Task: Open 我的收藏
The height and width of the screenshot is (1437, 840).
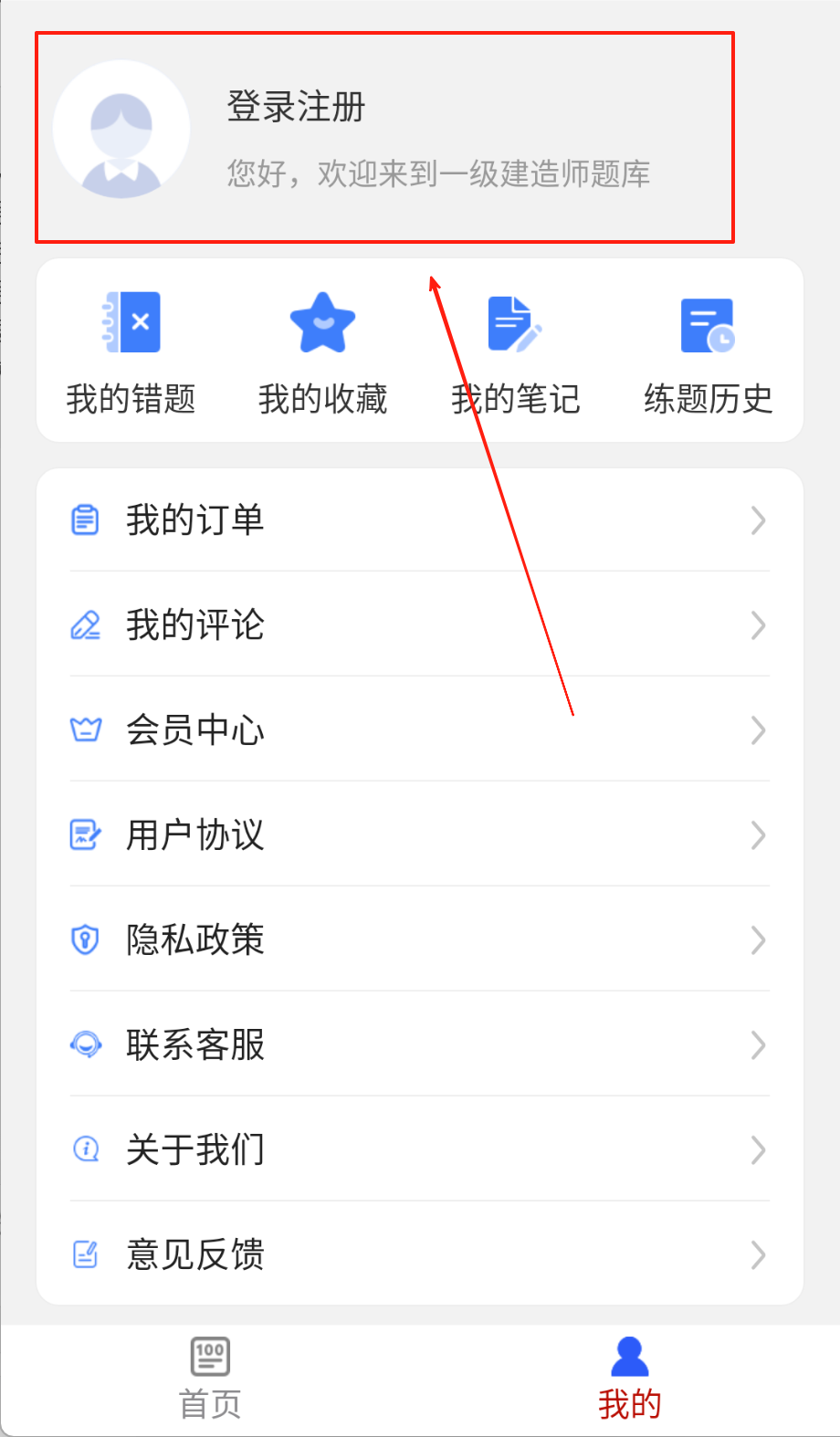Action: click(x=322, y=351)
